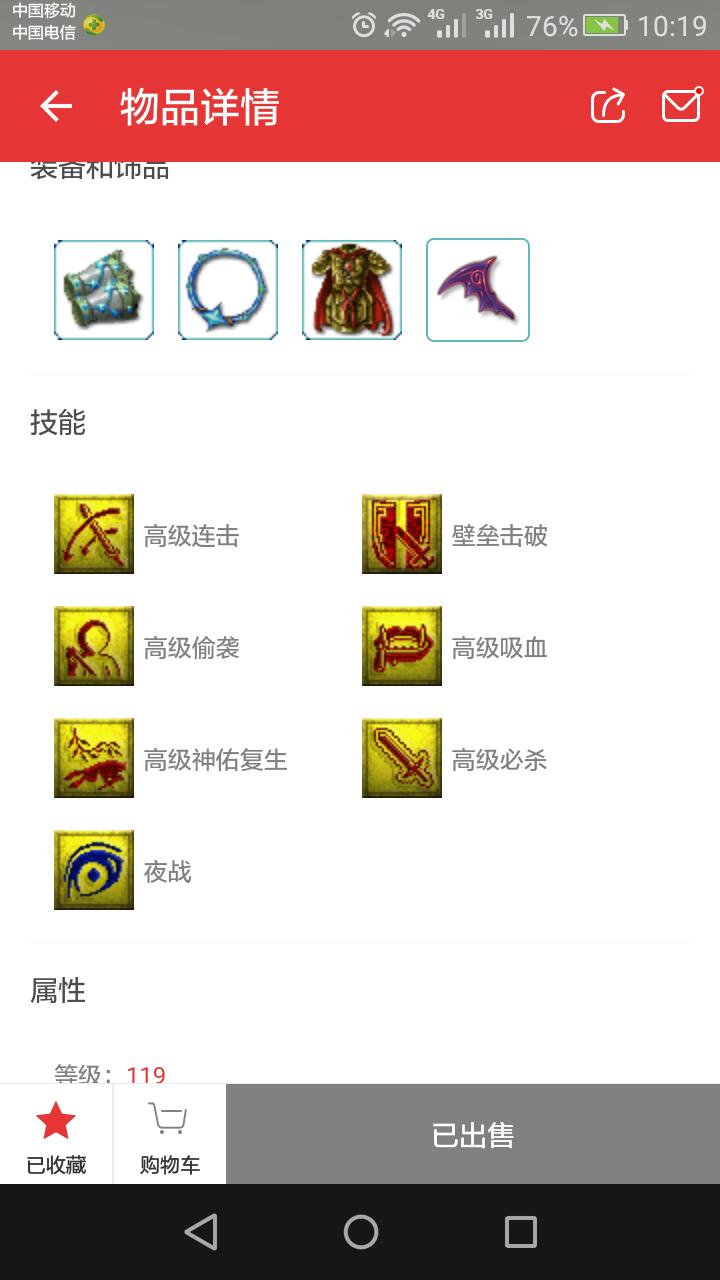This screenshot has height=1280, width=720.
Task: View the bracer equipment item
Action: coord(104,290)
